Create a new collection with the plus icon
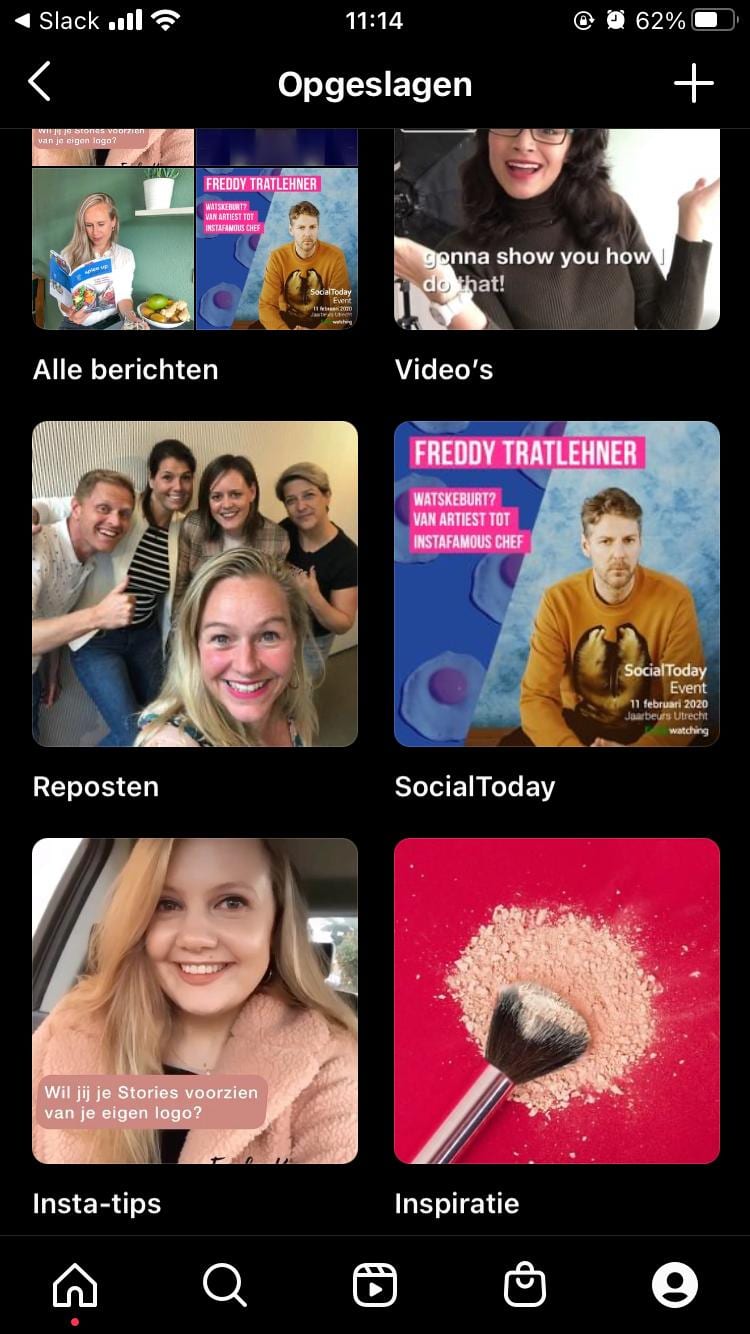The image size is (750, 1334). [693, 84]
